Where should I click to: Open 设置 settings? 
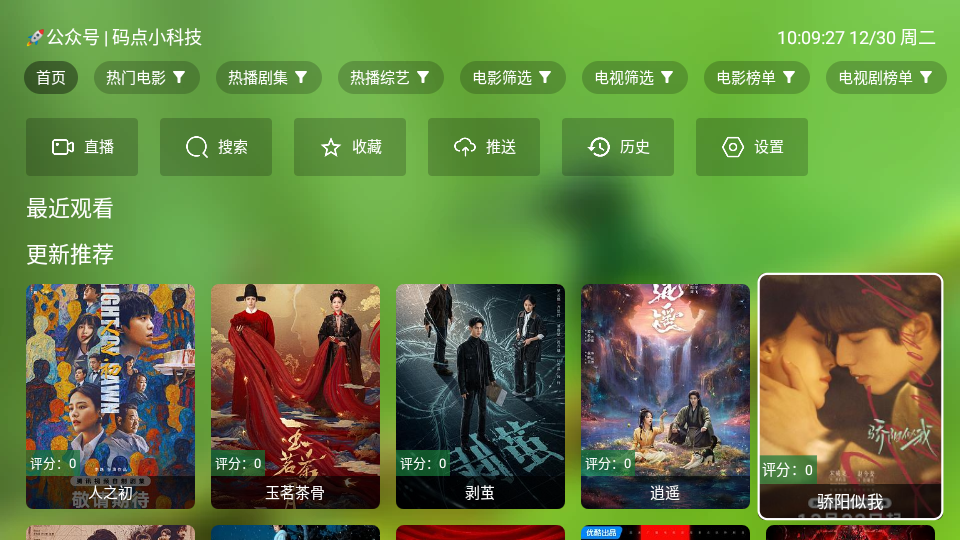754,147
